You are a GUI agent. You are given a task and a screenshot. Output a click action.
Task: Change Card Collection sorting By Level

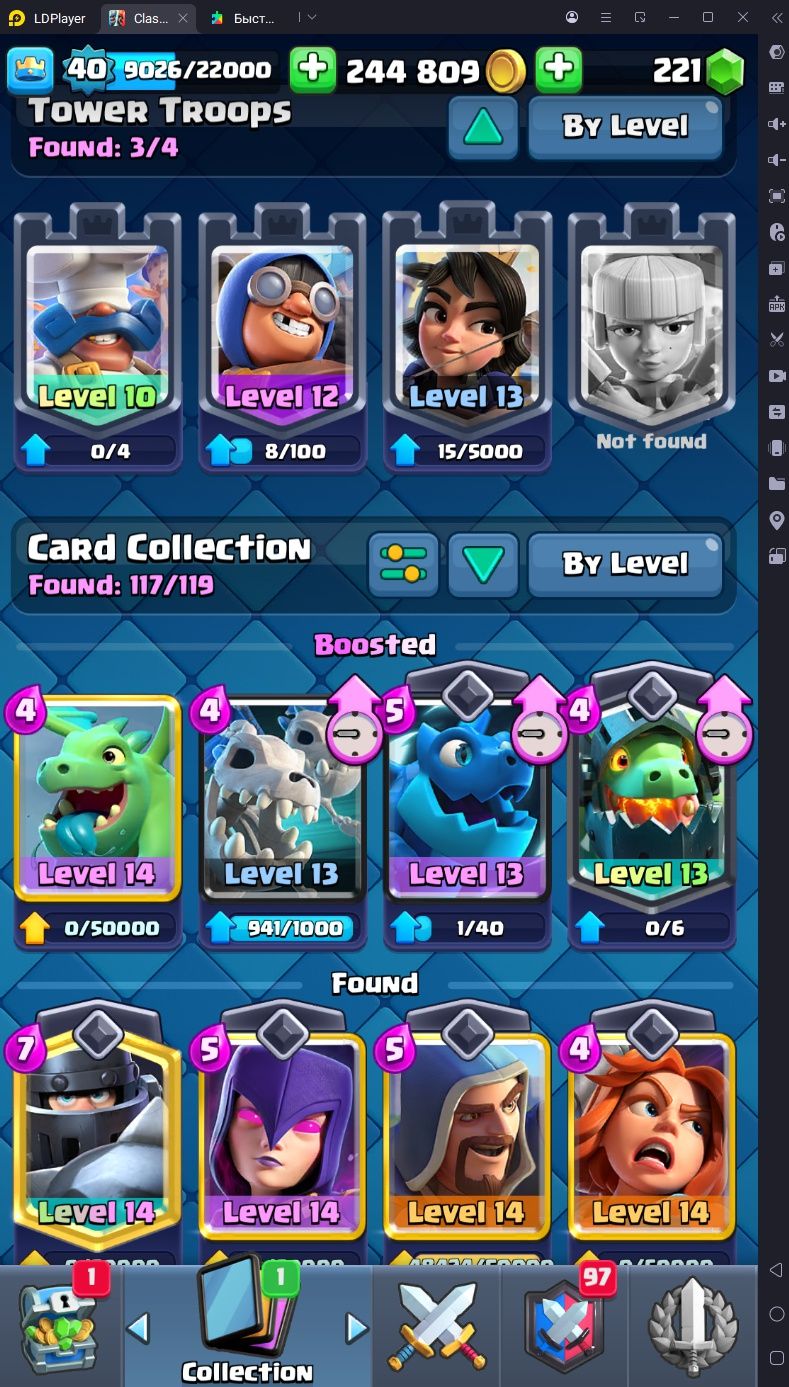click(625, 565)
